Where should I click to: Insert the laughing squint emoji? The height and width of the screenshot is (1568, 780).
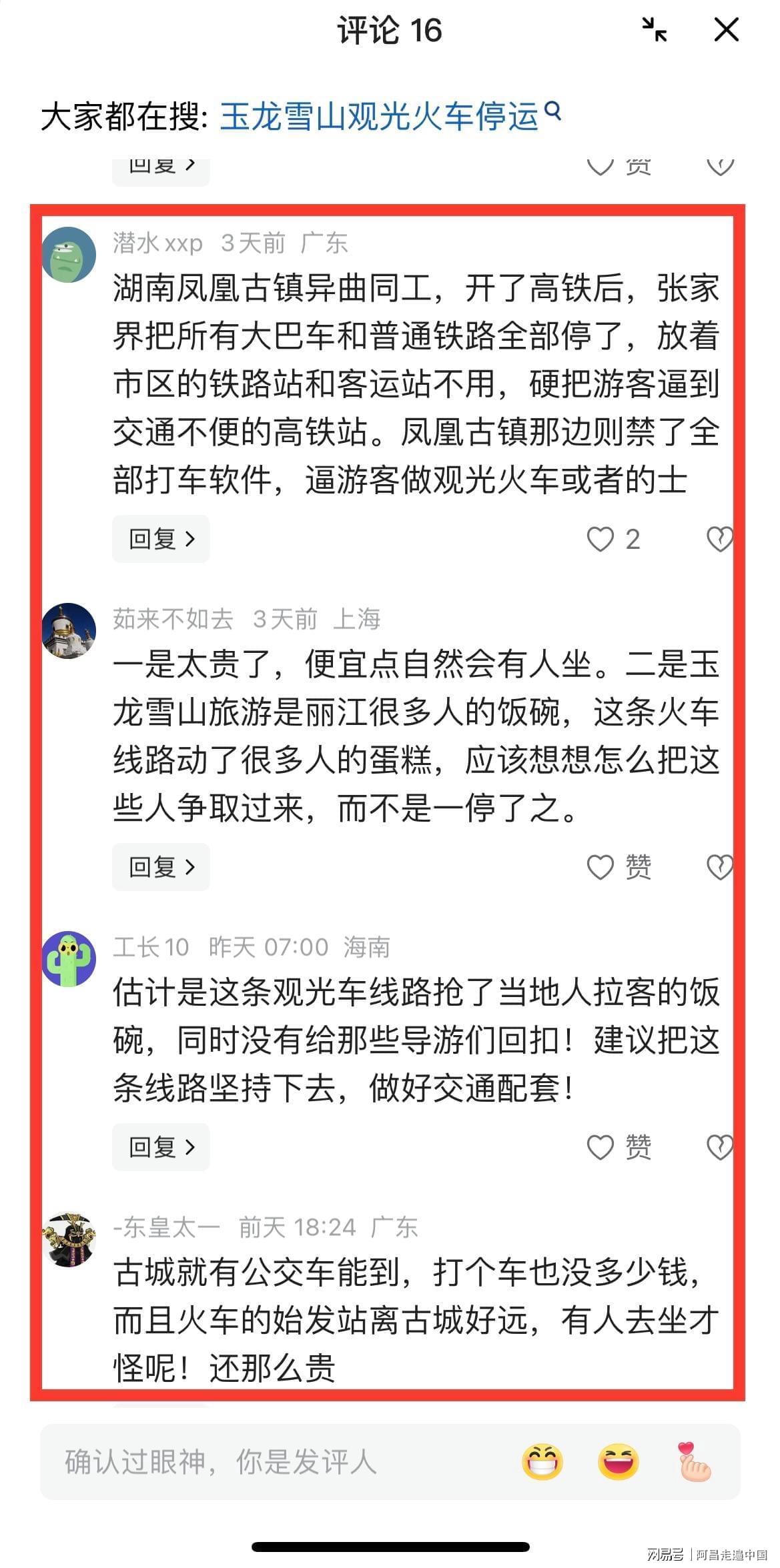click(x=618, y=1463)
